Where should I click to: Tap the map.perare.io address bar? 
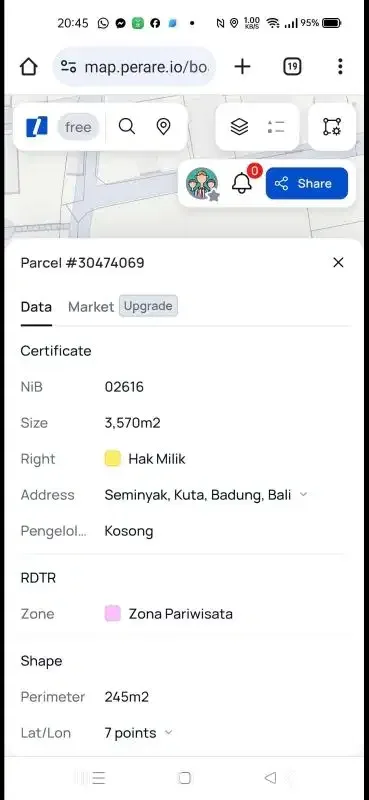[134, 67]
